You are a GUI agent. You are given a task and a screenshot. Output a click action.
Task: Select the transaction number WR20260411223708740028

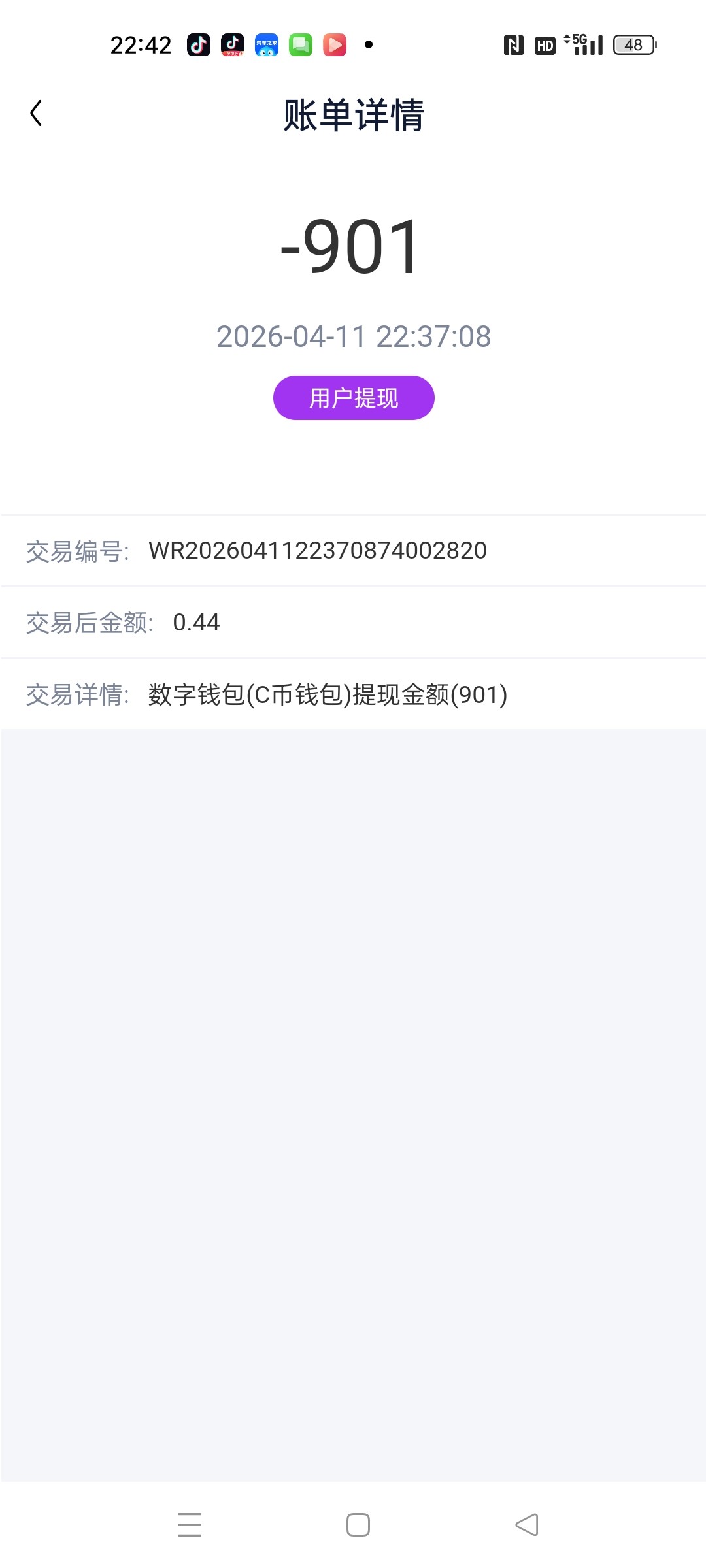[318, 551]
